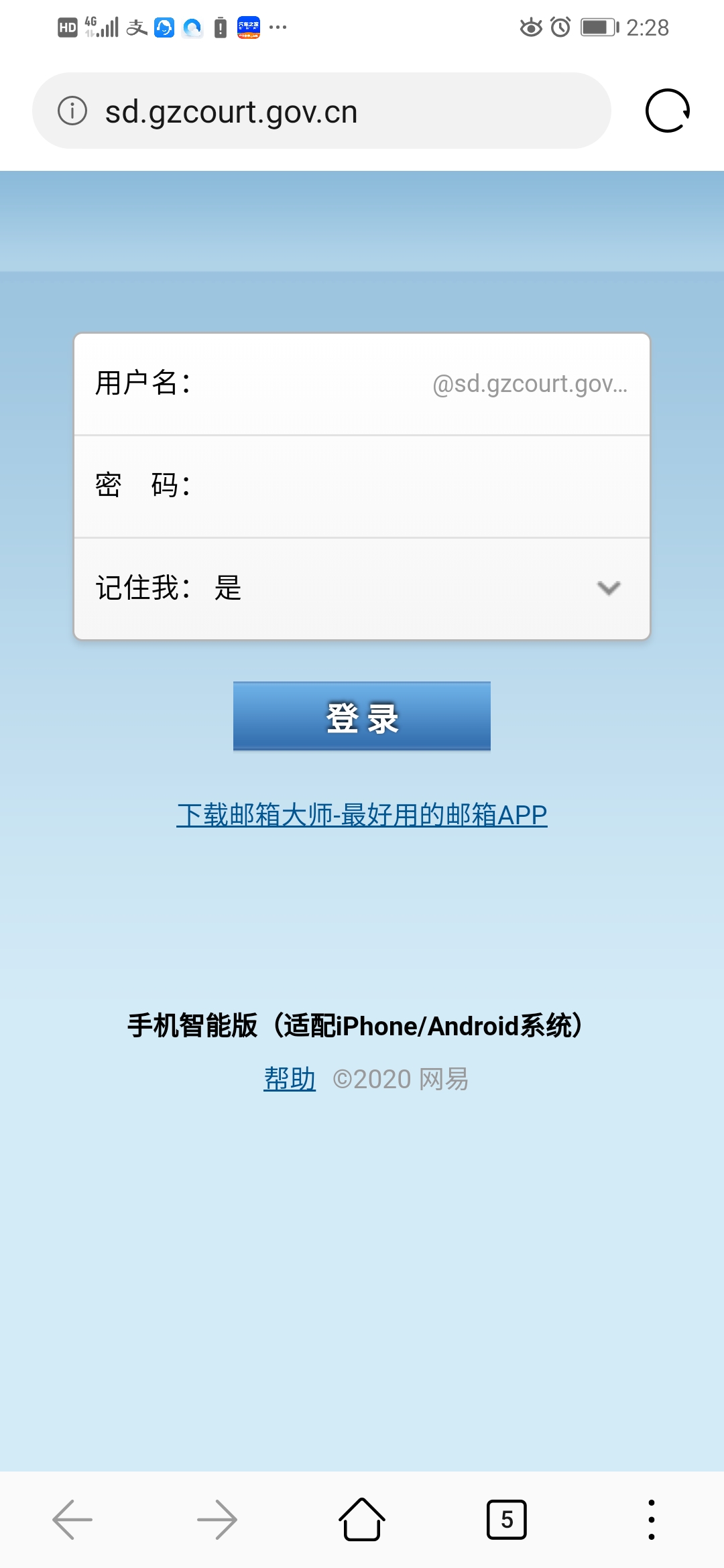The width and height of the screenshot is (724, 1568).
Task: Focus the 密码 password field
Action: pyautogui.click(x=402, y=486)
